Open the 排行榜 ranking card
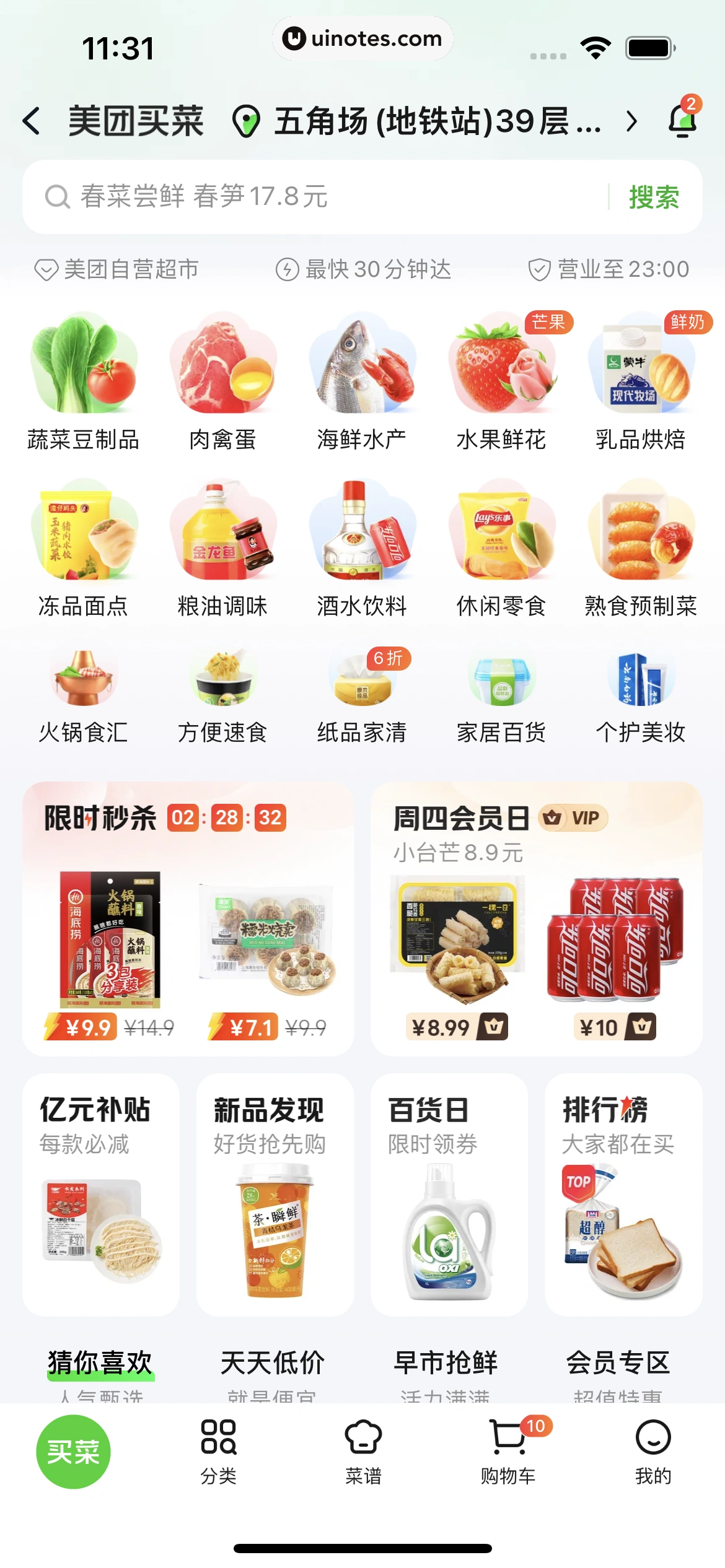 (x=623, y=1194)
